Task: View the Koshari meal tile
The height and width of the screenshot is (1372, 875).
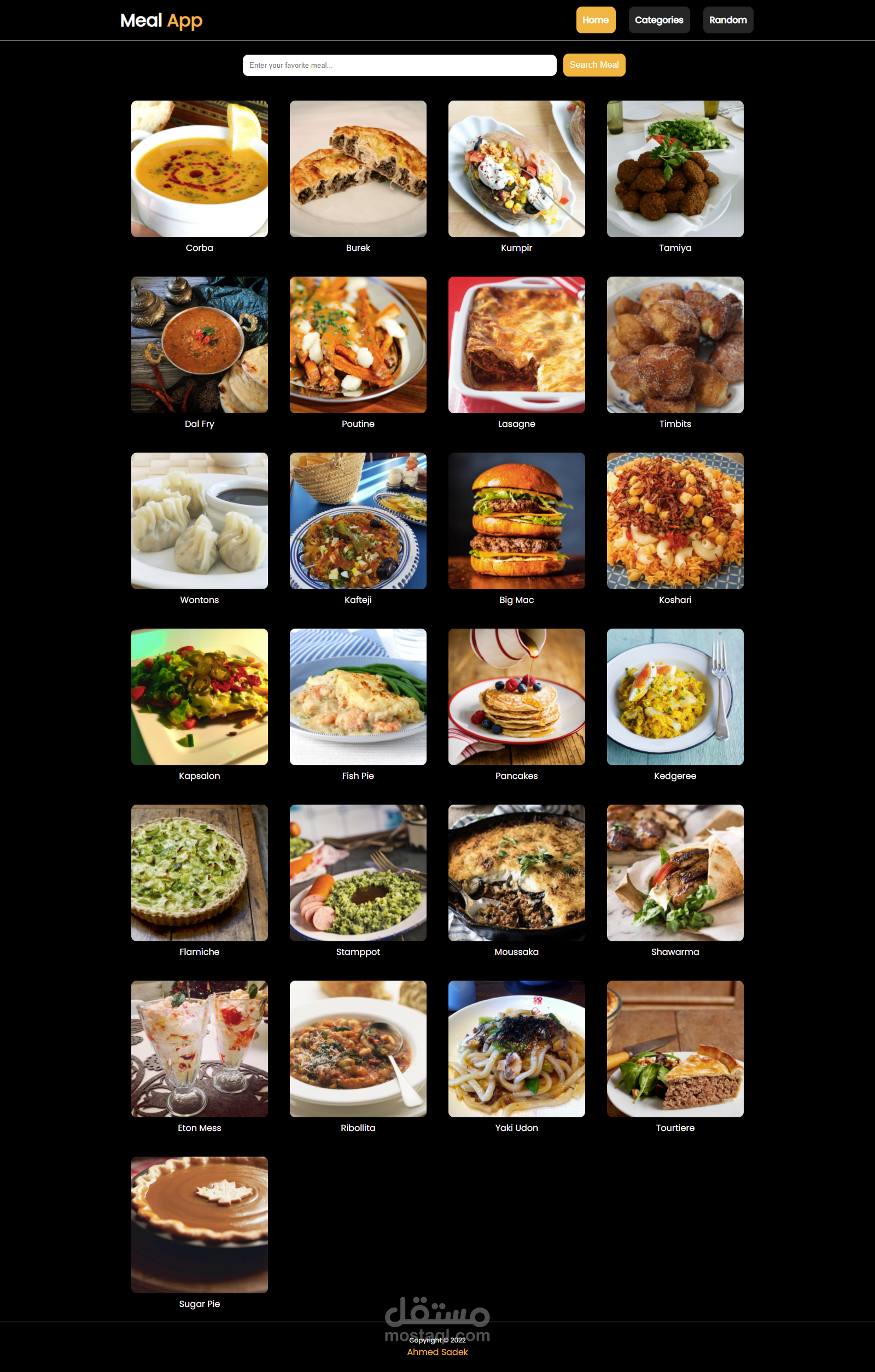Action: coord(674,521)
